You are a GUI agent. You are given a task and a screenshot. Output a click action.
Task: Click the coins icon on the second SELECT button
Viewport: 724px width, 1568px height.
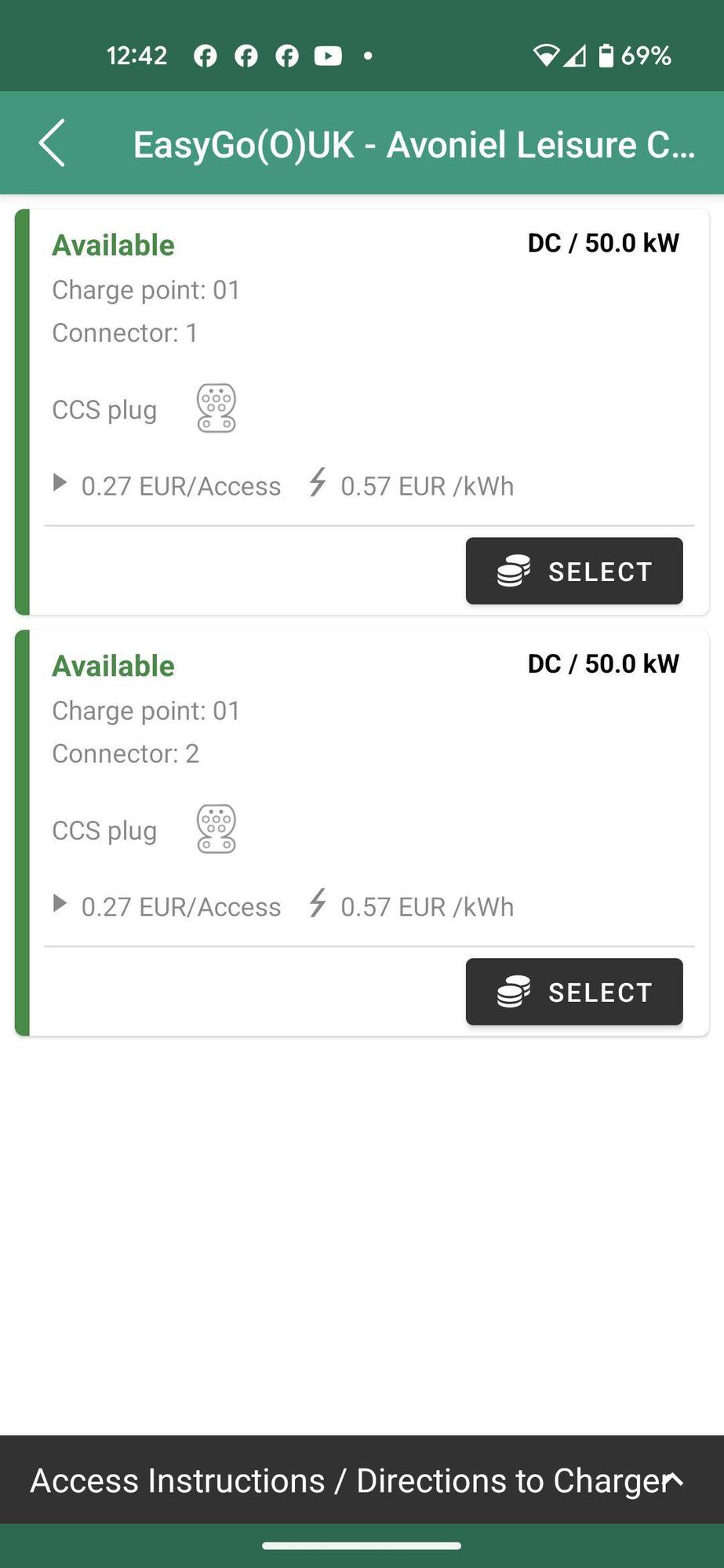(514, 991)
